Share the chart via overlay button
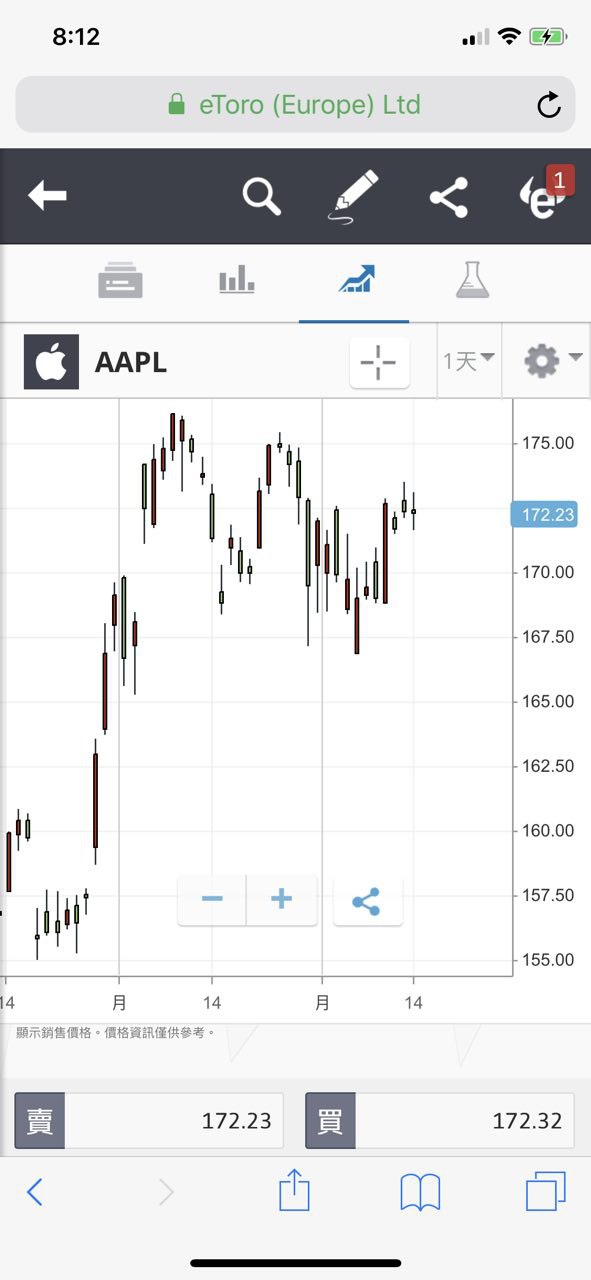The height and width of the screenshot is (1280, 591). coord(367,901)
